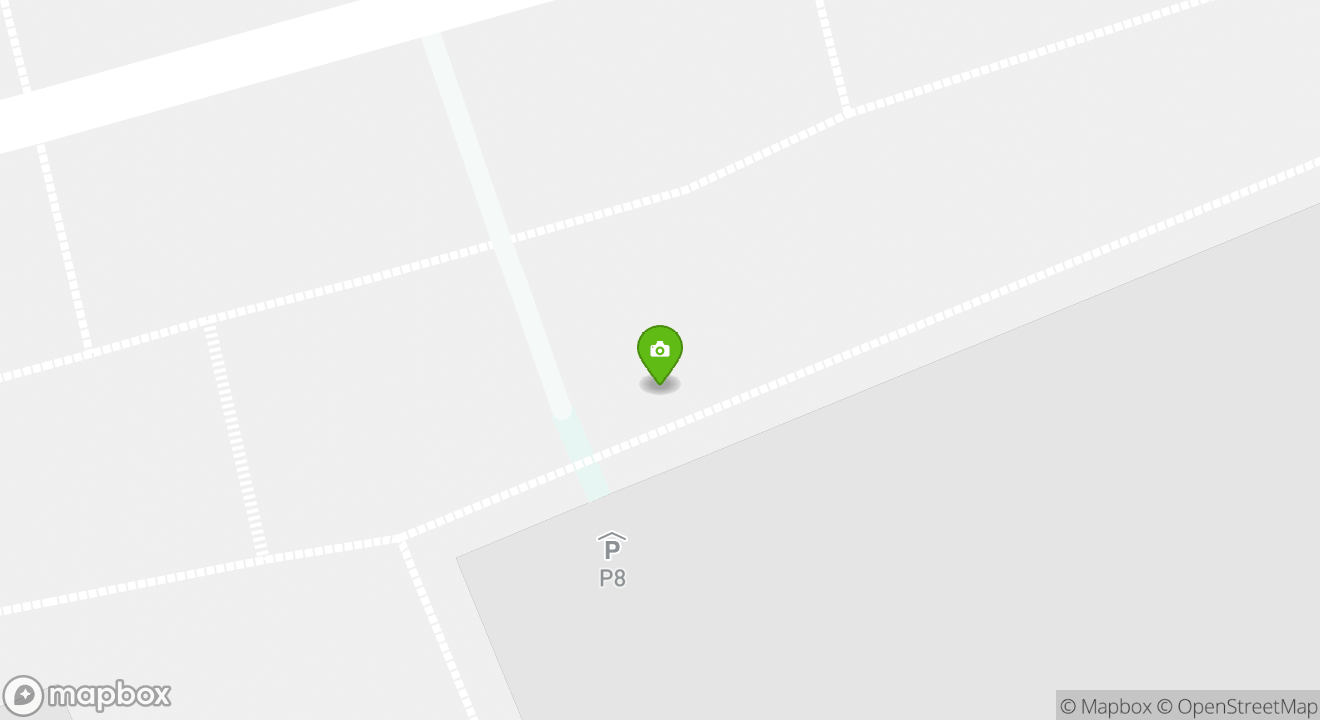This screenshot has width=1320, height=720.
Task: Open the OpenStreetMap attribution link
Action: click(1237, 706)
